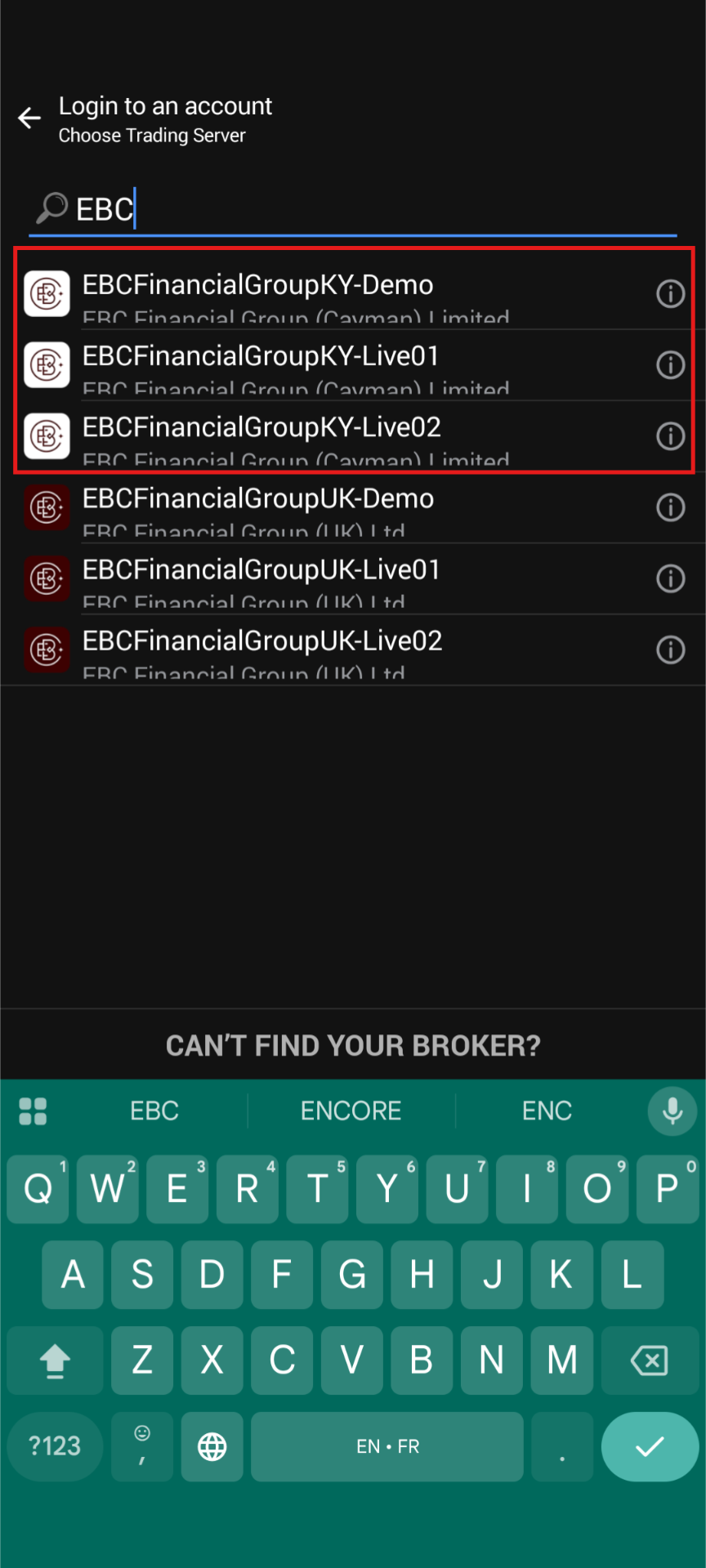Choose the ENCORE keyboard suggestion
The width and height of the screenshot is (706, 1568).
coord(351,1110)
